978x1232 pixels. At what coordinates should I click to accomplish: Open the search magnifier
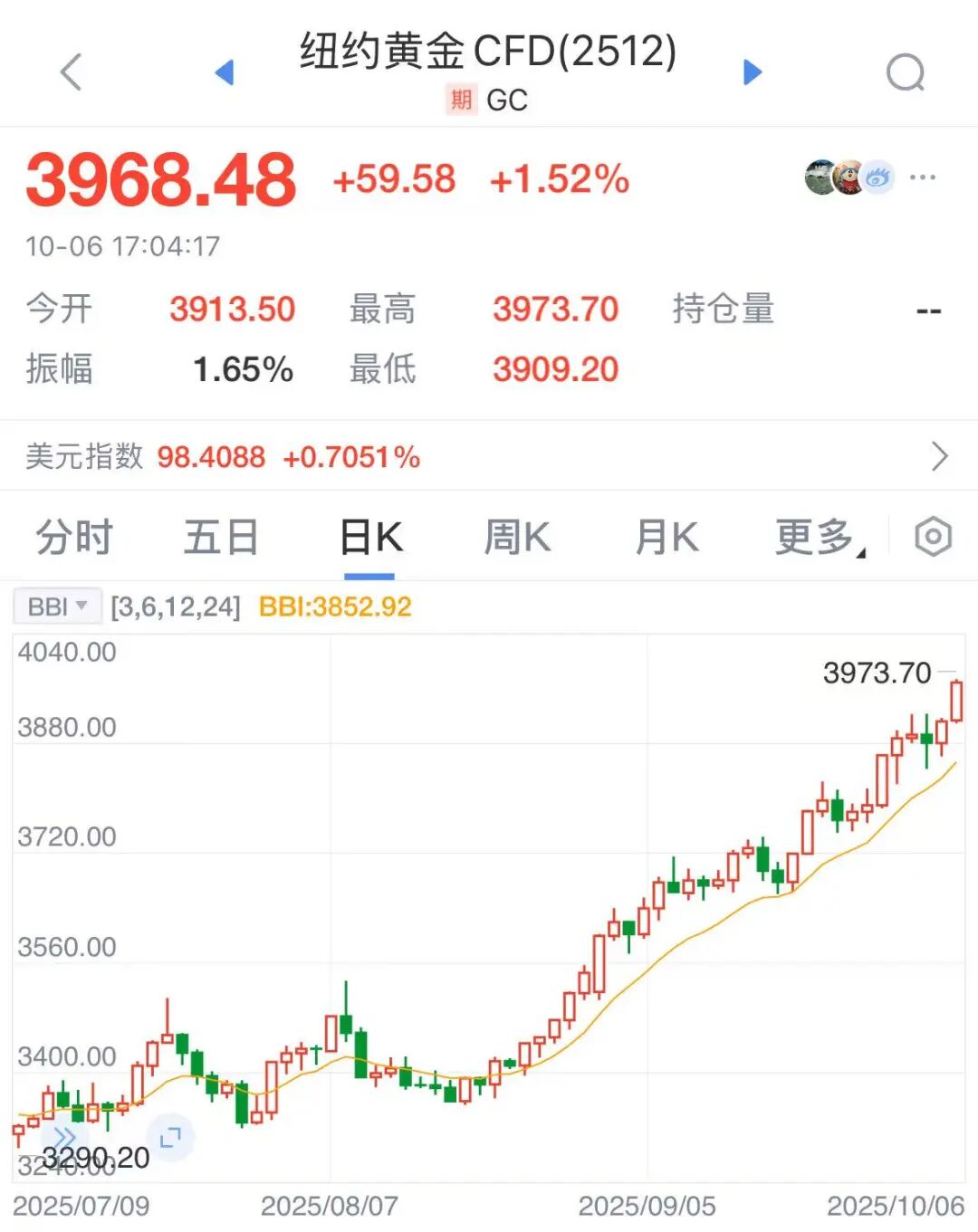pos(905,72)
